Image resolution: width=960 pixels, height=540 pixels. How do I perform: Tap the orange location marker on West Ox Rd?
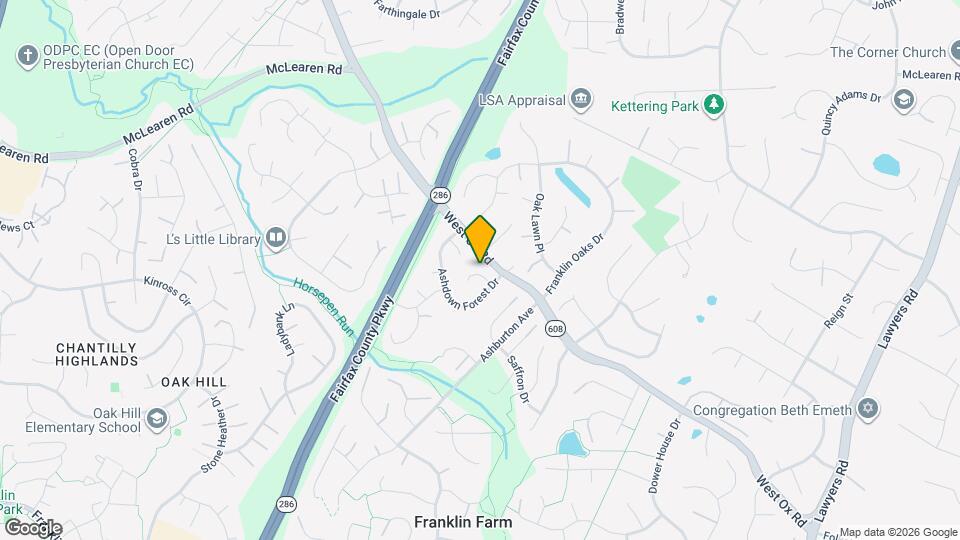(x=480, y=238)
